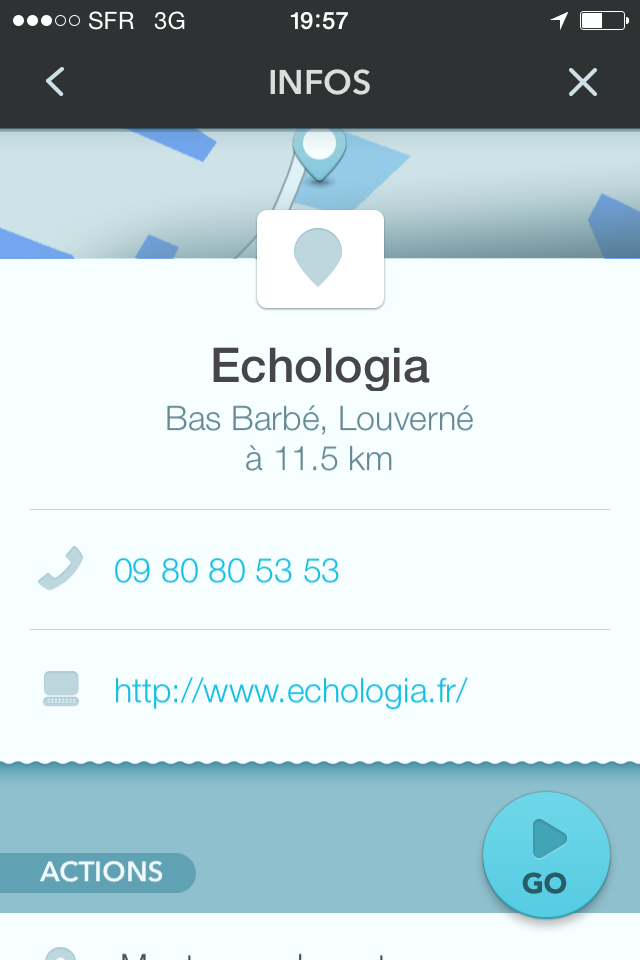Close the Infos screen

(582, 82)
